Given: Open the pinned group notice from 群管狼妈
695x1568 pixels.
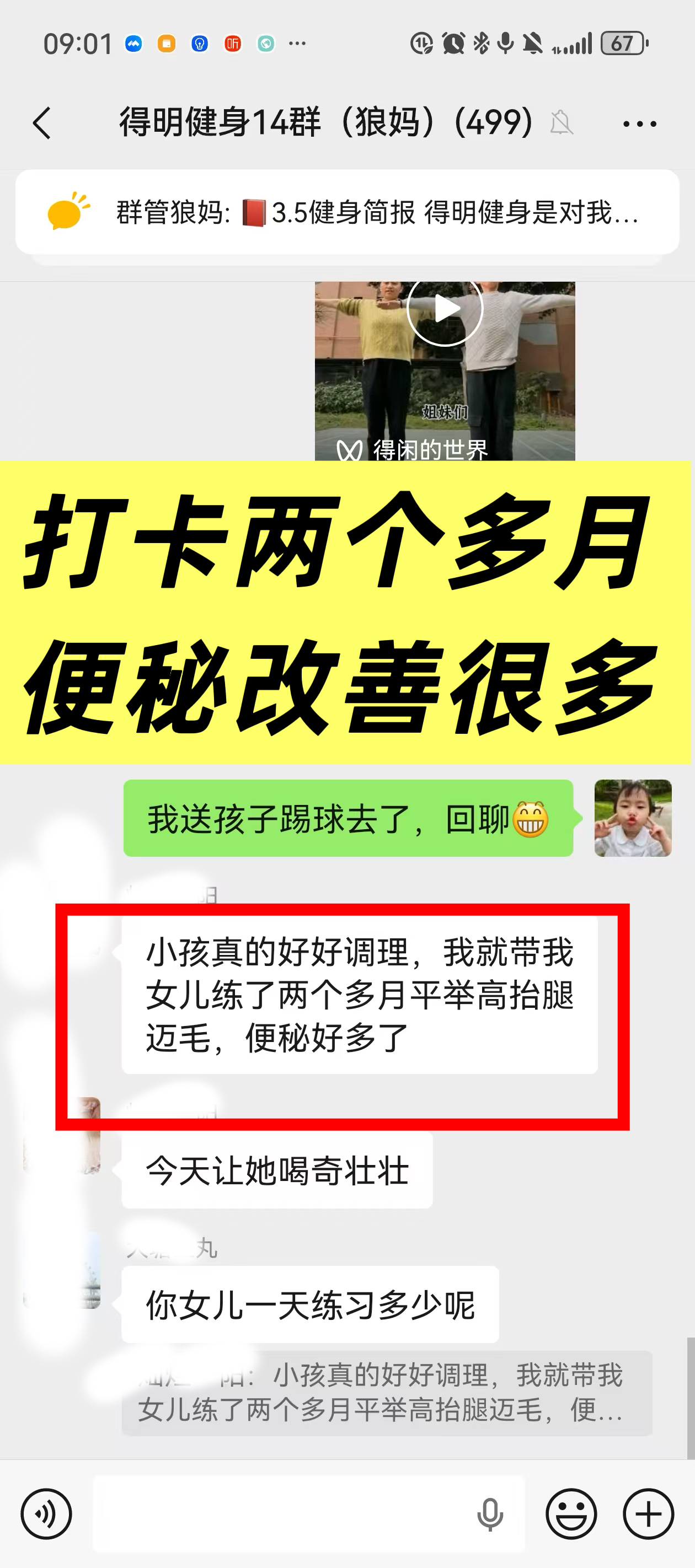Looking at the screenshot, I should [347, 212].
